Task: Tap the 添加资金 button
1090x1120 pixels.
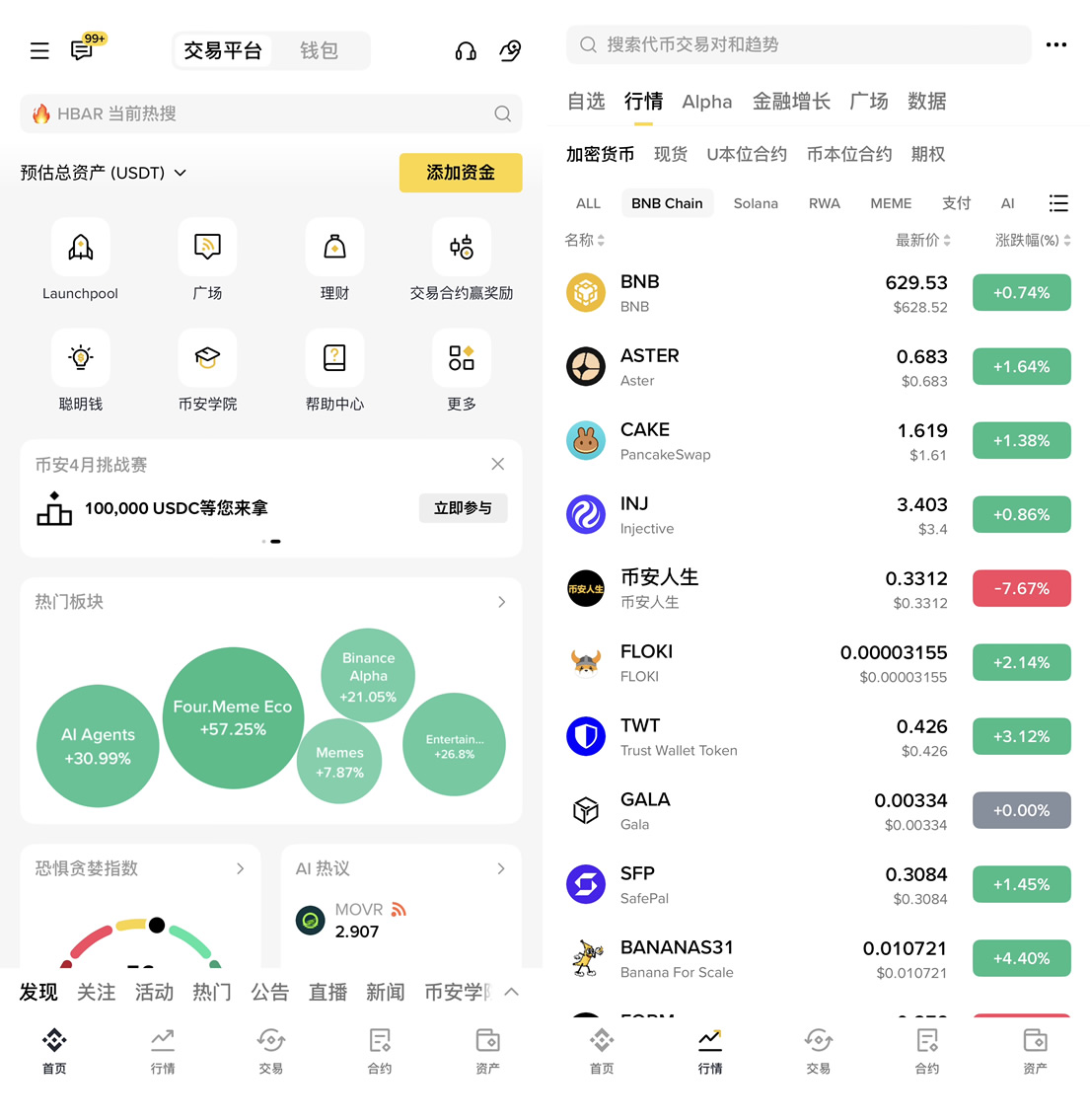Action: point(460,173)
